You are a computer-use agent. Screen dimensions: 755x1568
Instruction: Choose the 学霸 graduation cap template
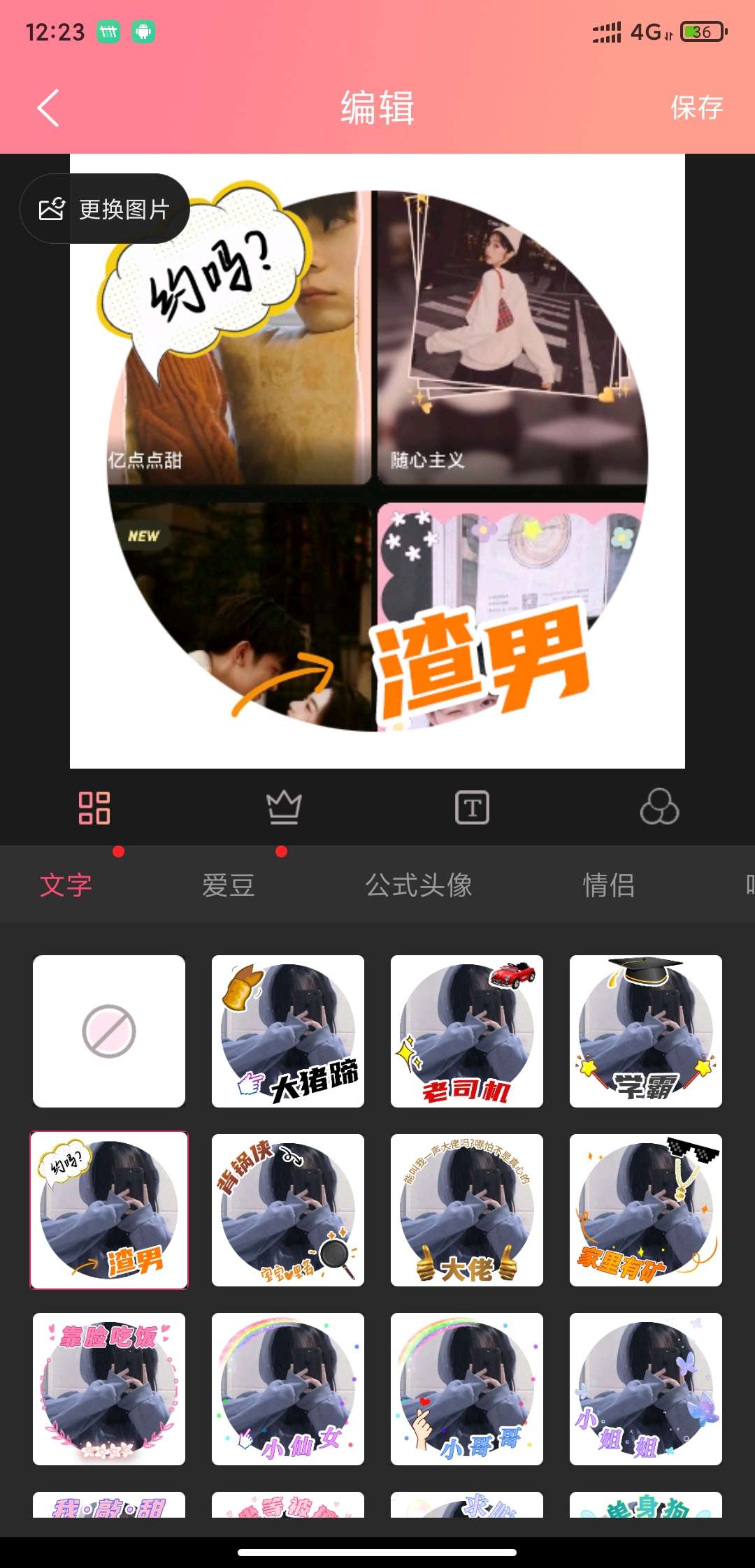(x=646, y=1031)
